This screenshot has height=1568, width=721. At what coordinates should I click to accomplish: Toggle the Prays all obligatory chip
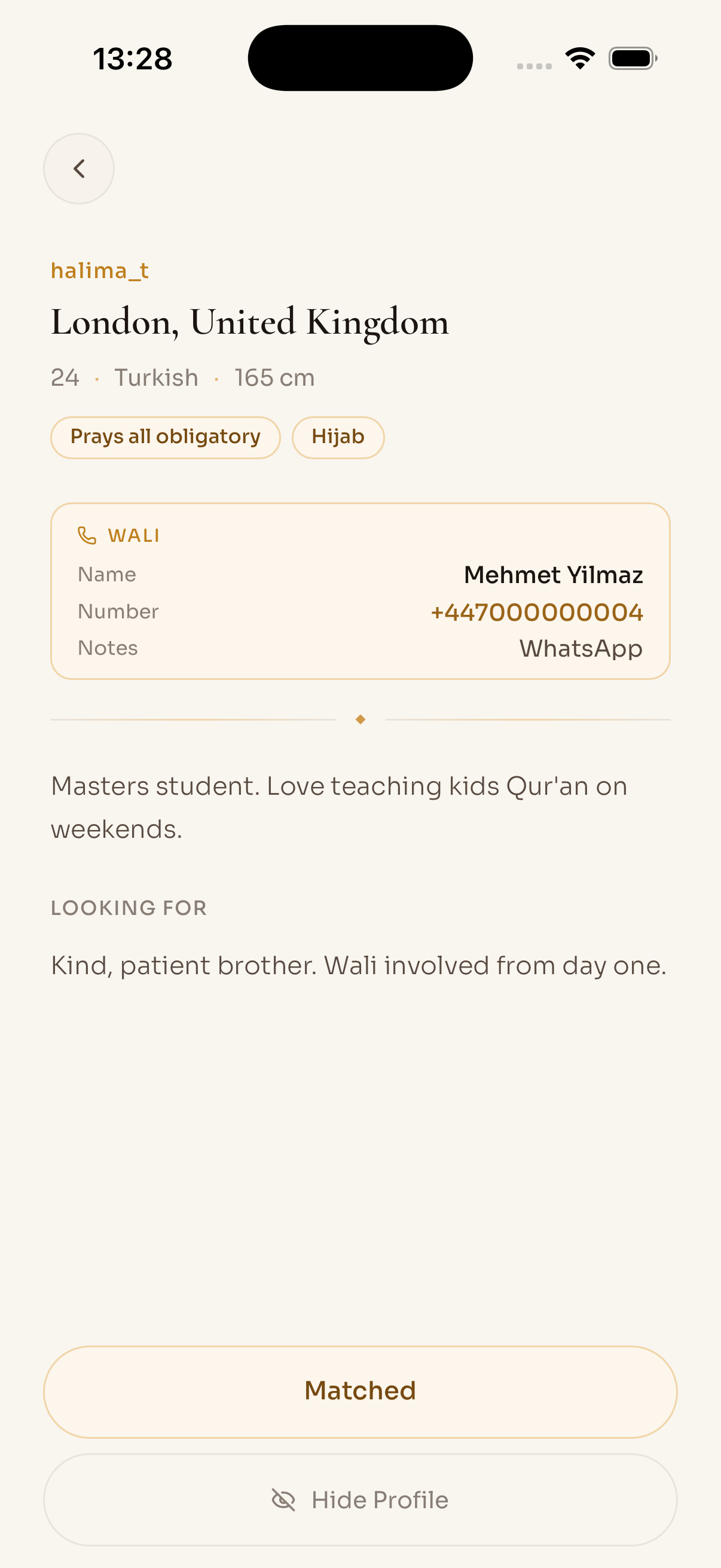pyautogui.click(x=165, y=437)
